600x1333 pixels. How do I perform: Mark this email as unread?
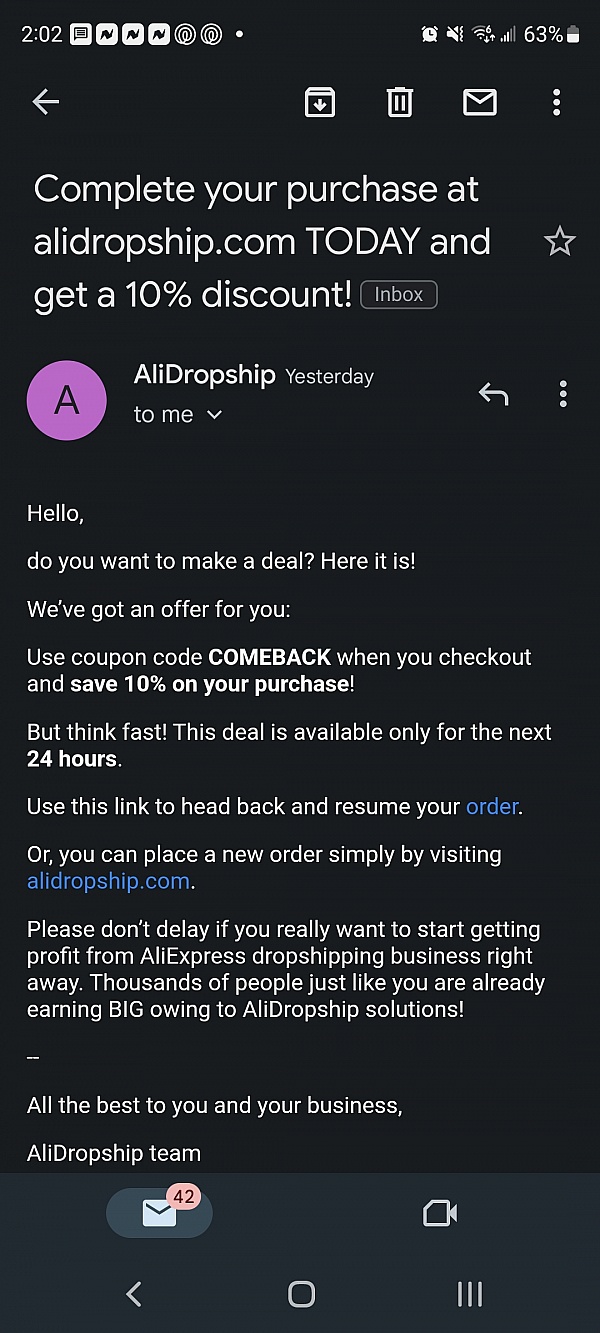click(x=480, y=102)
